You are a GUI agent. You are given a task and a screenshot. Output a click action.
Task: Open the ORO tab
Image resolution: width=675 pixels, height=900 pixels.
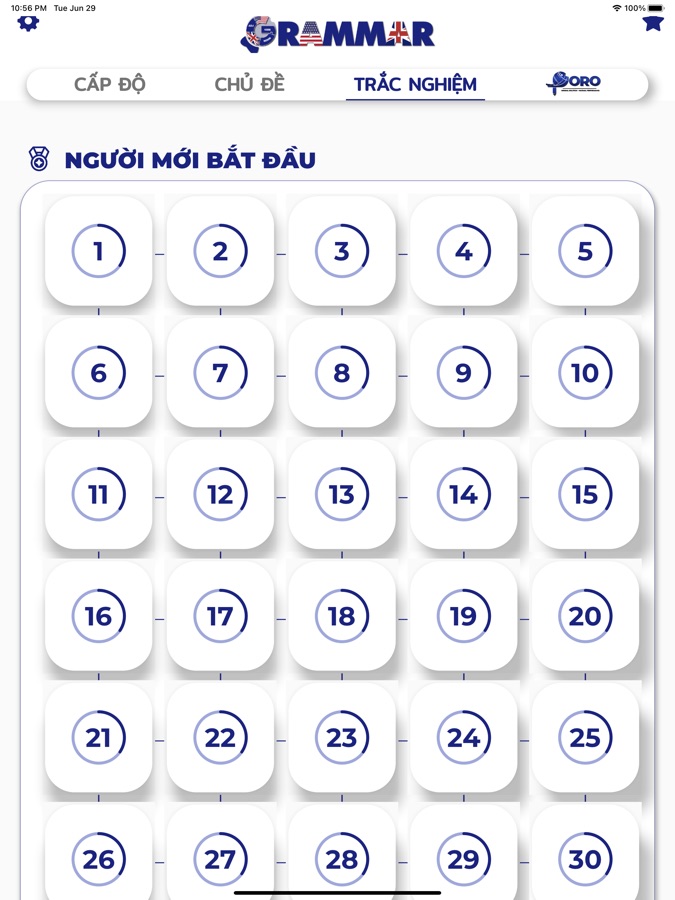pos(574,84)
